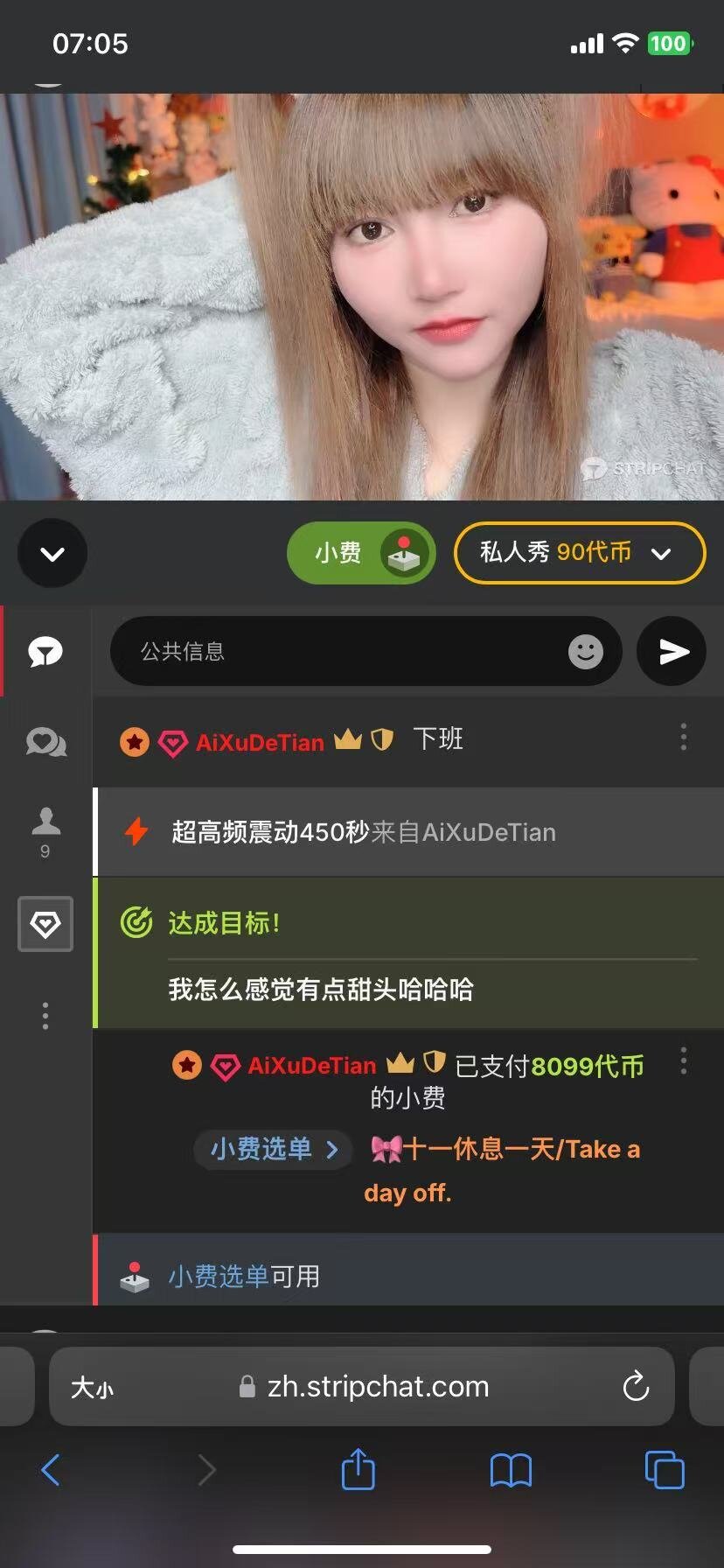724x1568 pixels.
Task: Open the 小费选单 chip in tip message
Action: [273, 1149]
